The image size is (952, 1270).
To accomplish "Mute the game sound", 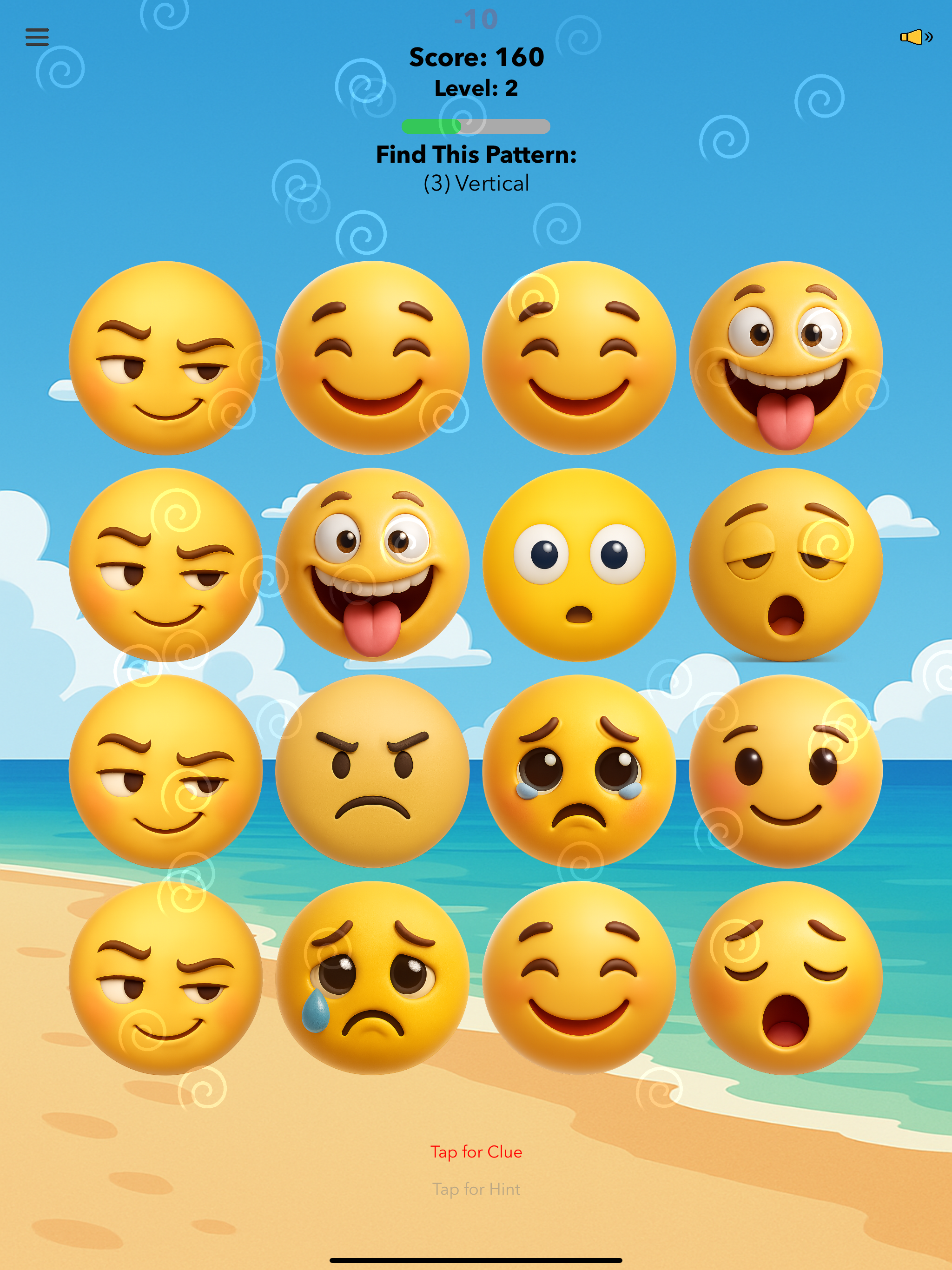I will click(x=915, y=37).
